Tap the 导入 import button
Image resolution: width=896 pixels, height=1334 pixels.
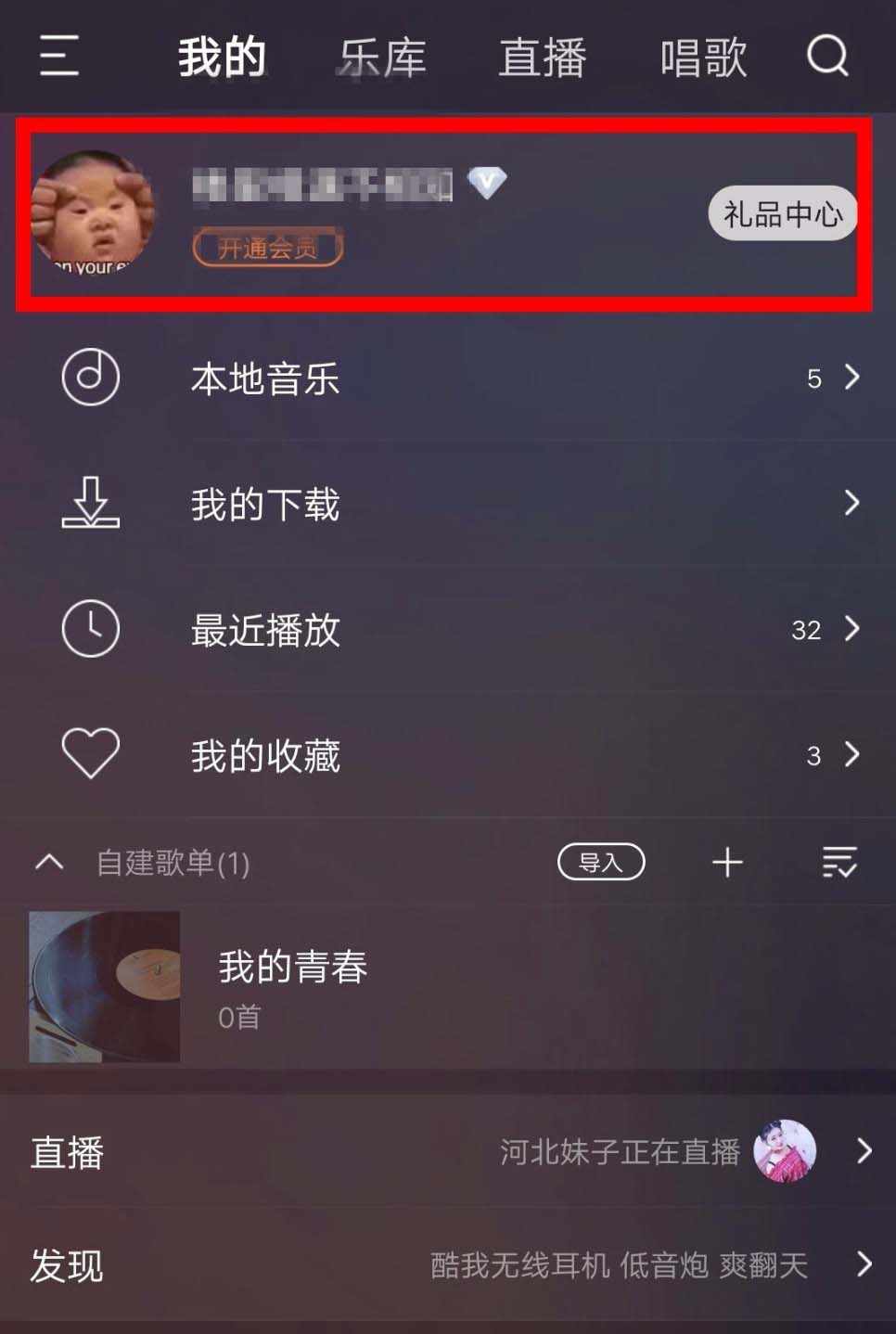pyautogui.click(x=600, y=863)
